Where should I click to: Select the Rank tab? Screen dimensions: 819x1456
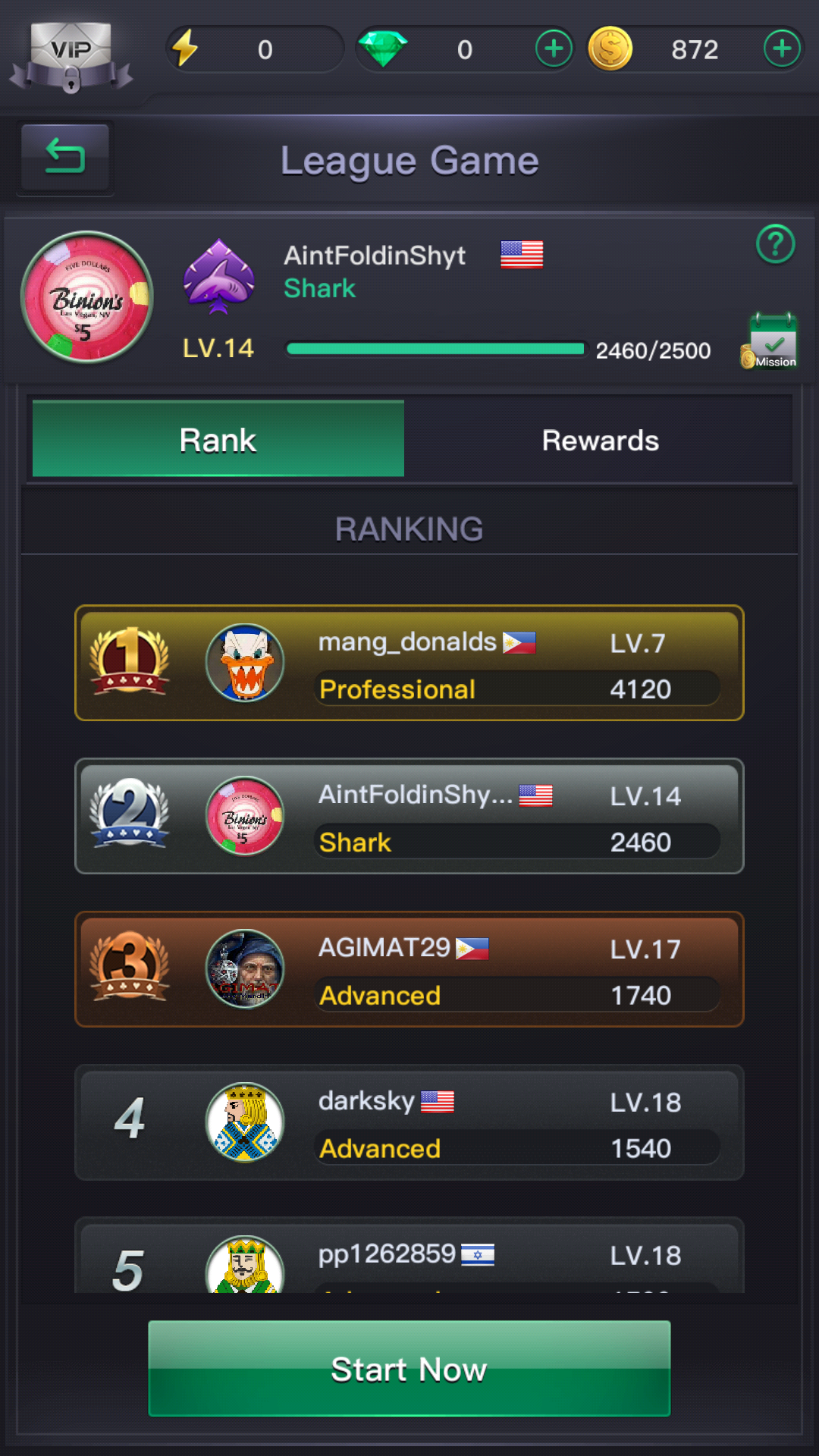tap(218, 440)
